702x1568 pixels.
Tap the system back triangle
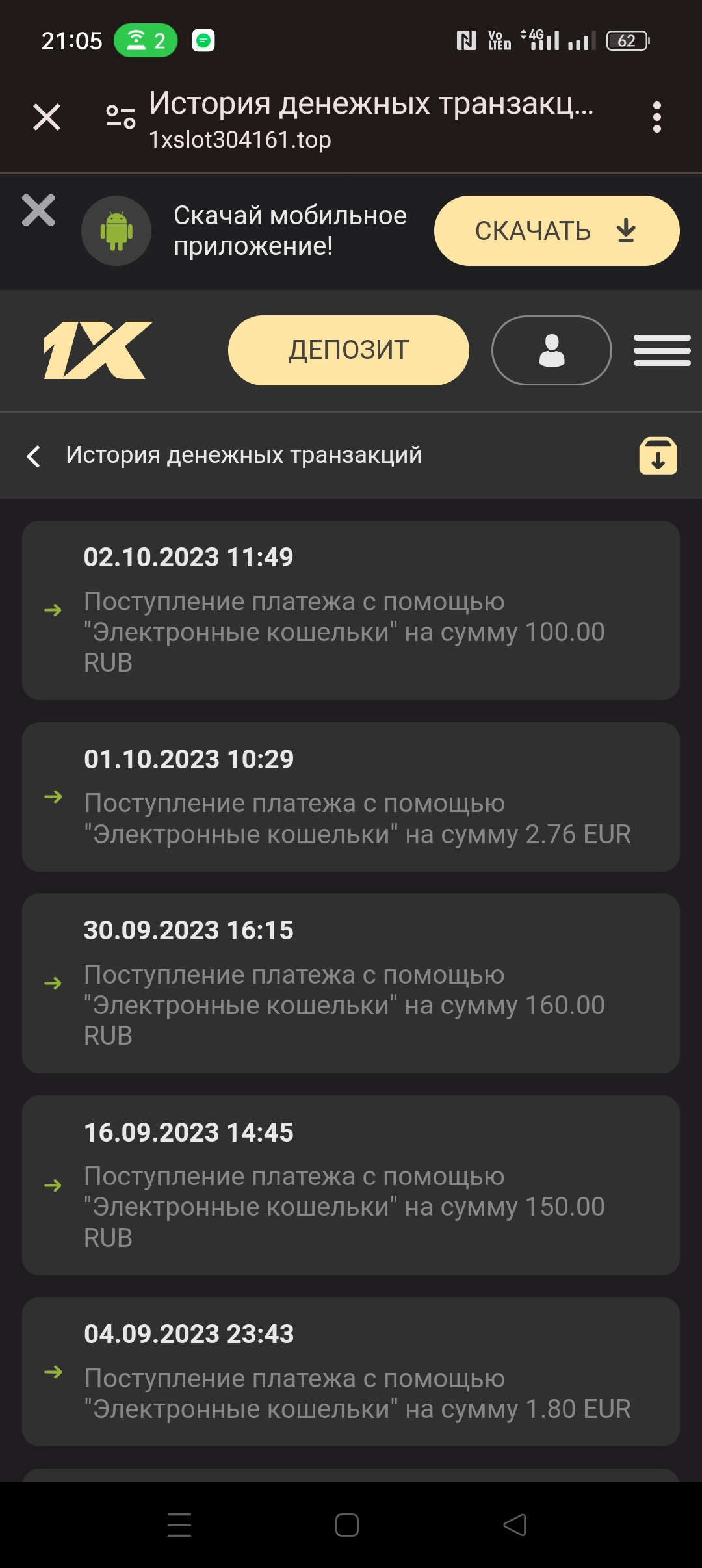(515, 1525)
